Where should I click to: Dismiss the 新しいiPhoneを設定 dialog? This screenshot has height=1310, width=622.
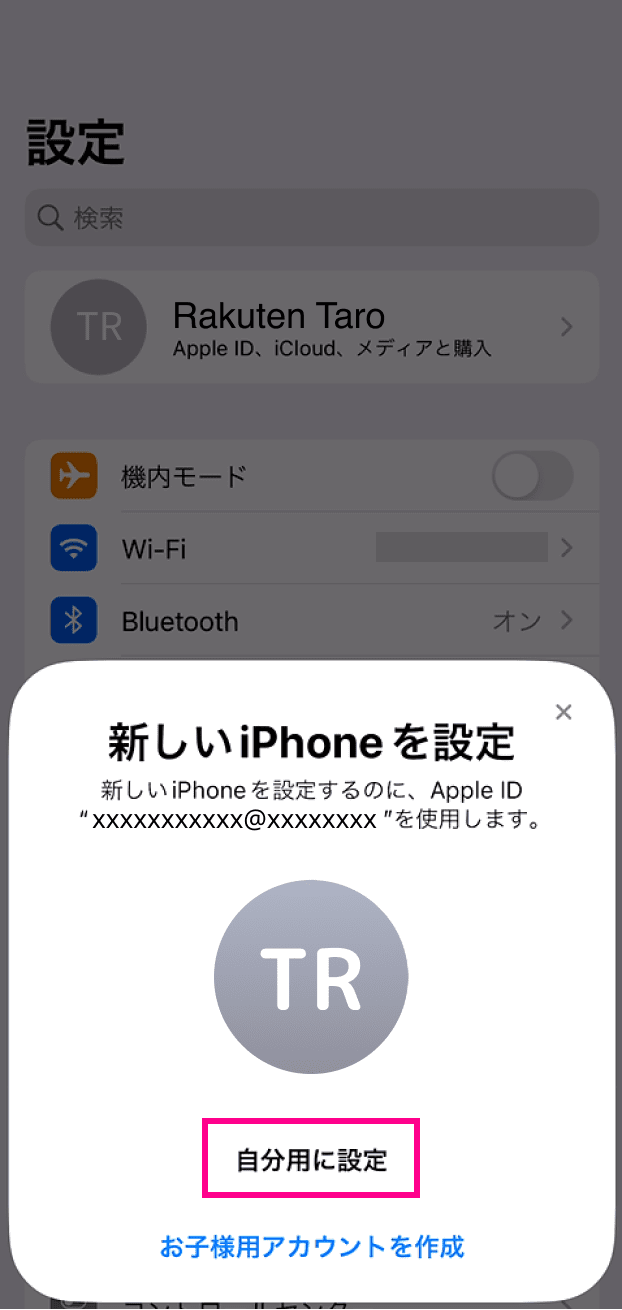click(563, 712)
